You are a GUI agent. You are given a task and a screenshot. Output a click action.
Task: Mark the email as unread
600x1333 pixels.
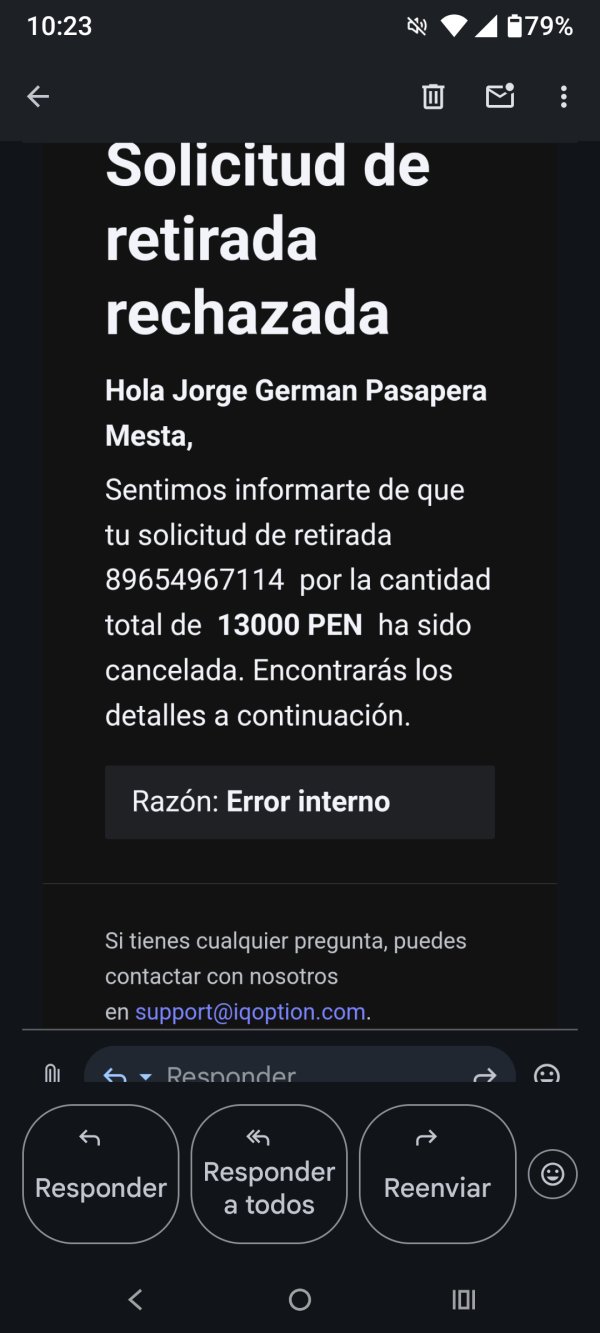500,96
